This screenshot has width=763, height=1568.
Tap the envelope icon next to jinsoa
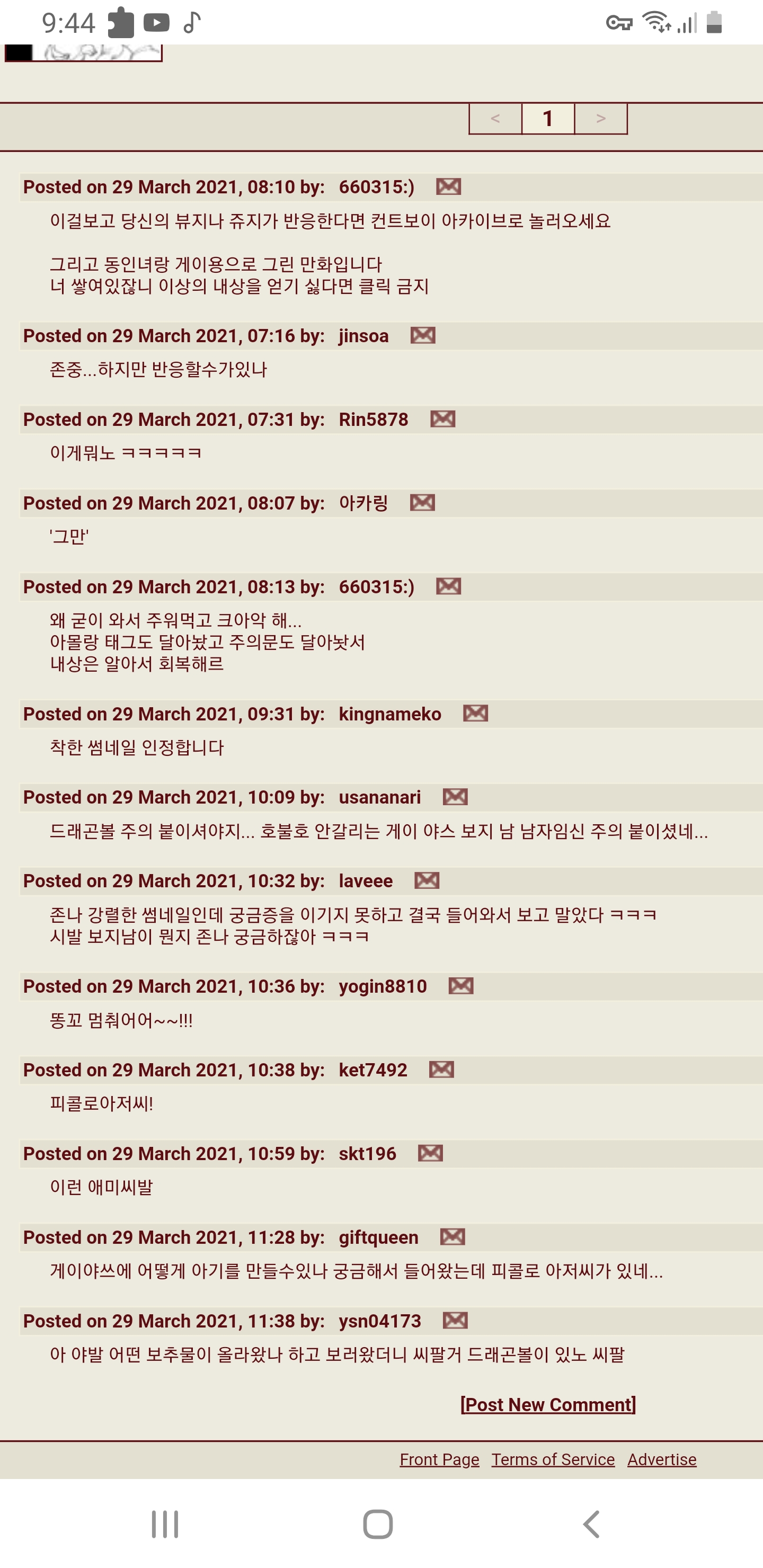coord(423,335)
